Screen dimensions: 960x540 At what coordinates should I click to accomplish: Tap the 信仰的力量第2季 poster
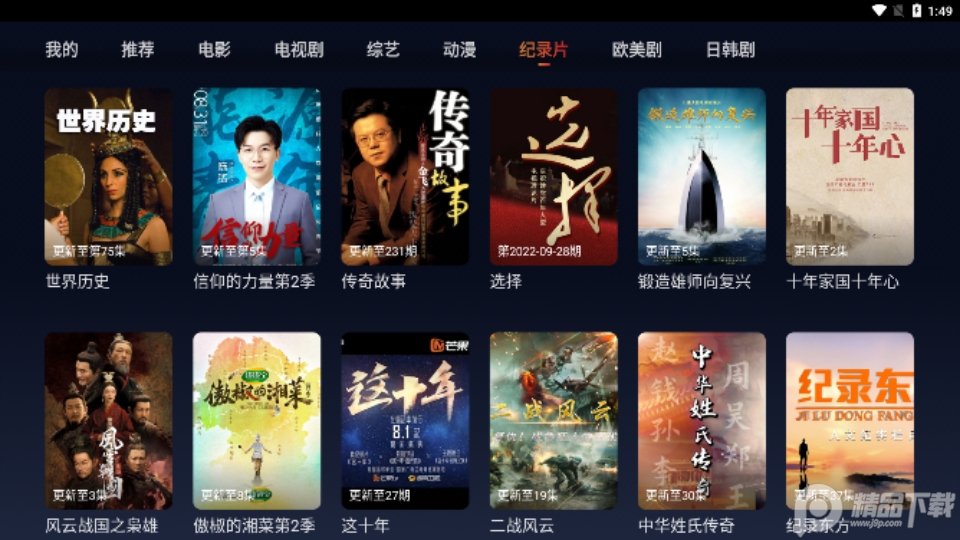pos(256,177)
